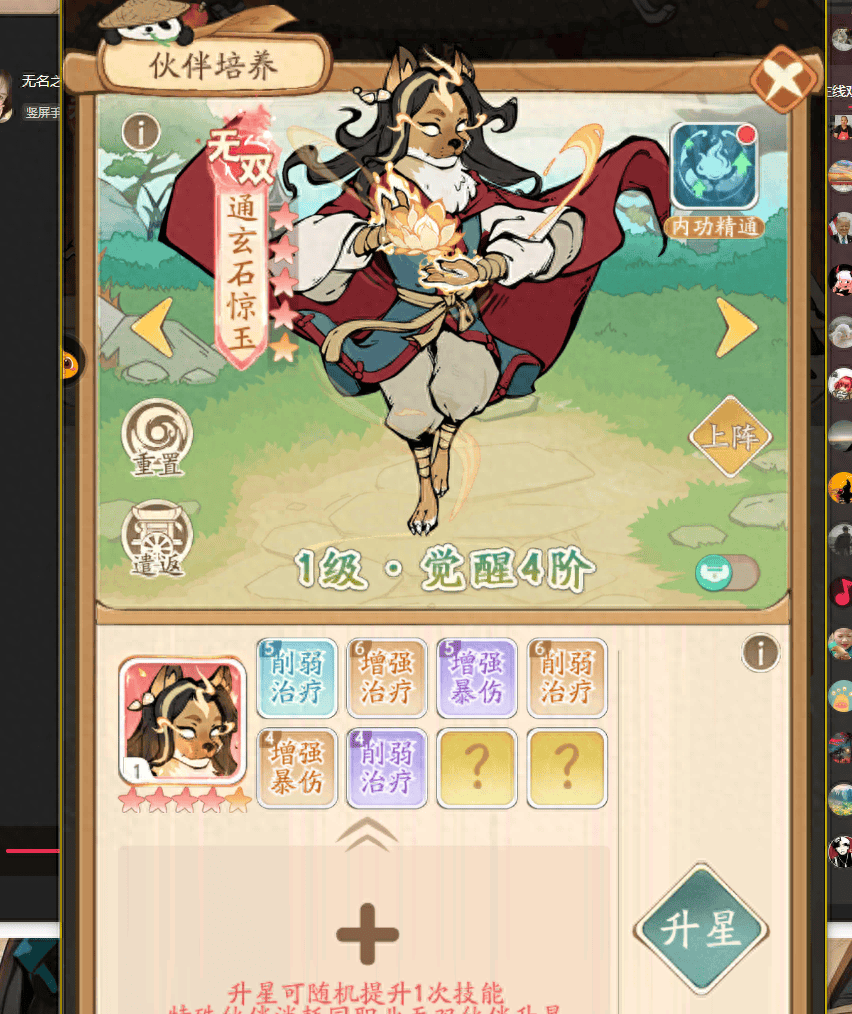
Task: Collapse the panel with the up chevron
Action: [x=367, y=833]
